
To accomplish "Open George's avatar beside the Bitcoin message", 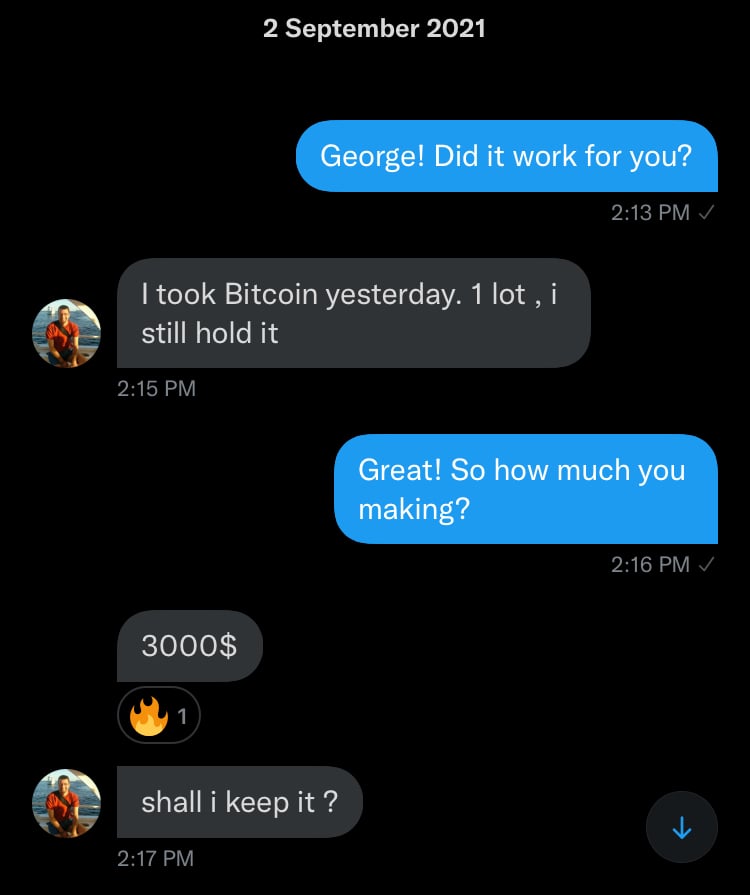I will point(67,333).
